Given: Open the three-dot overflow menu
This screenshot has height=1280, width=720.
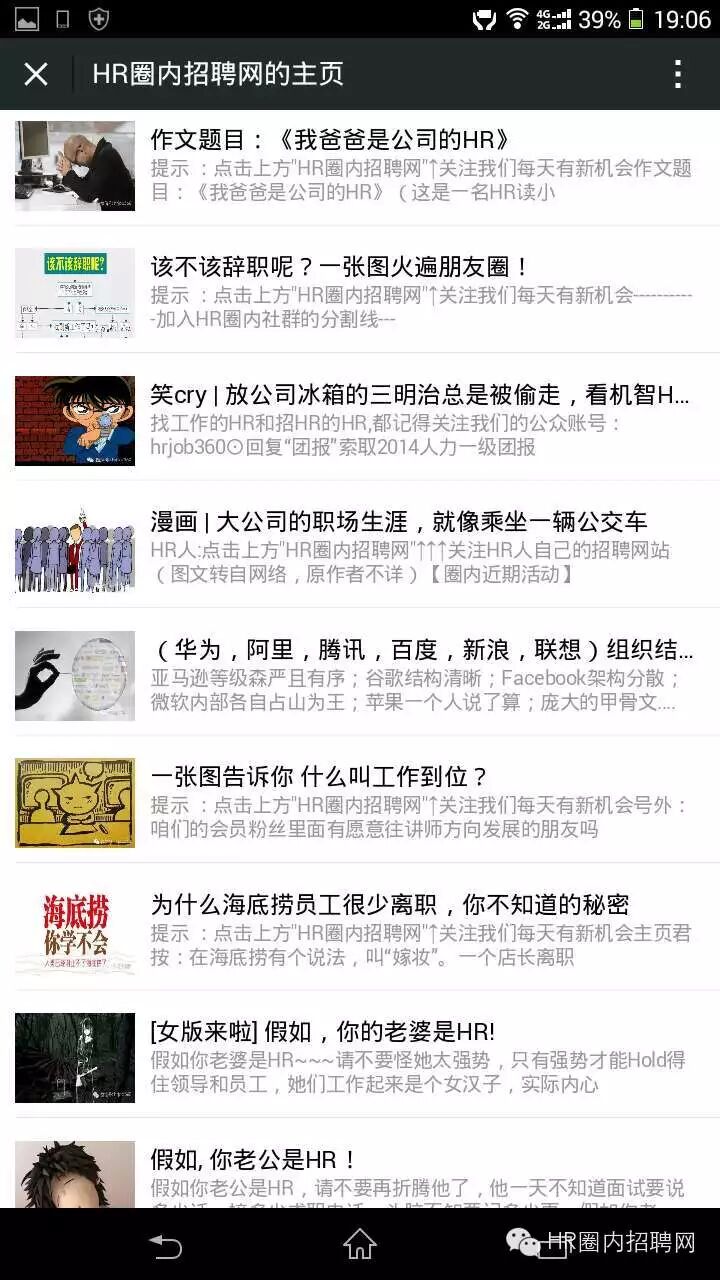Looking at the screenshot, I should click(x=678, y=74).
